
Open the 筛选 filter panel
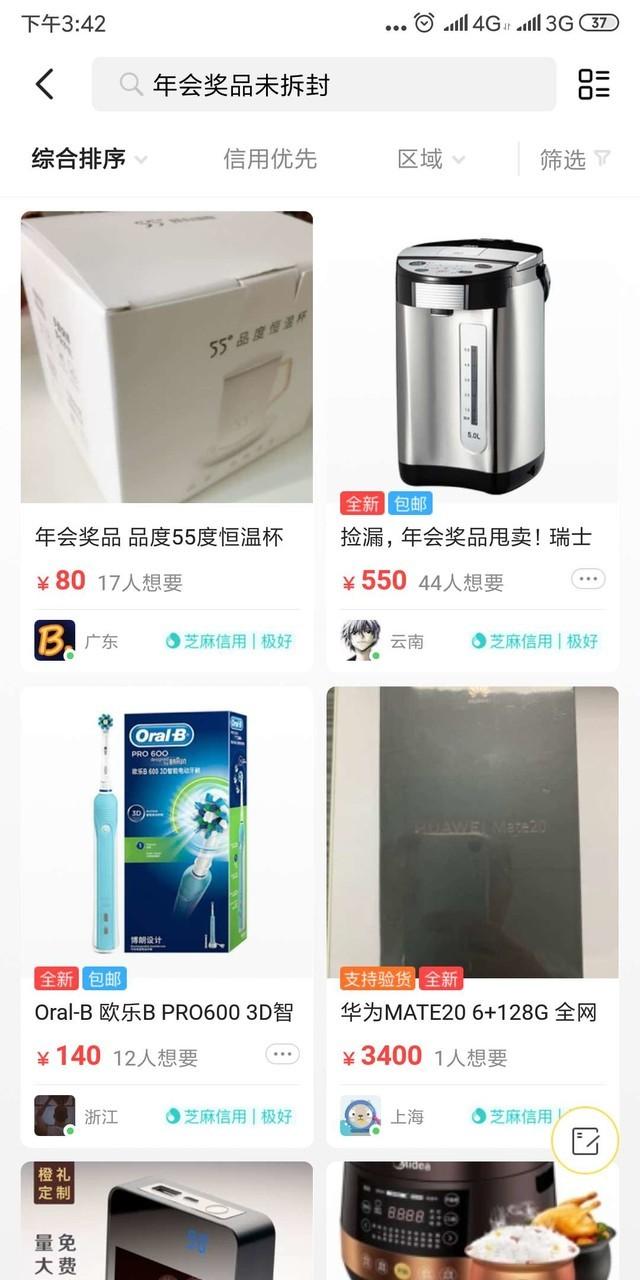(574, 159)
